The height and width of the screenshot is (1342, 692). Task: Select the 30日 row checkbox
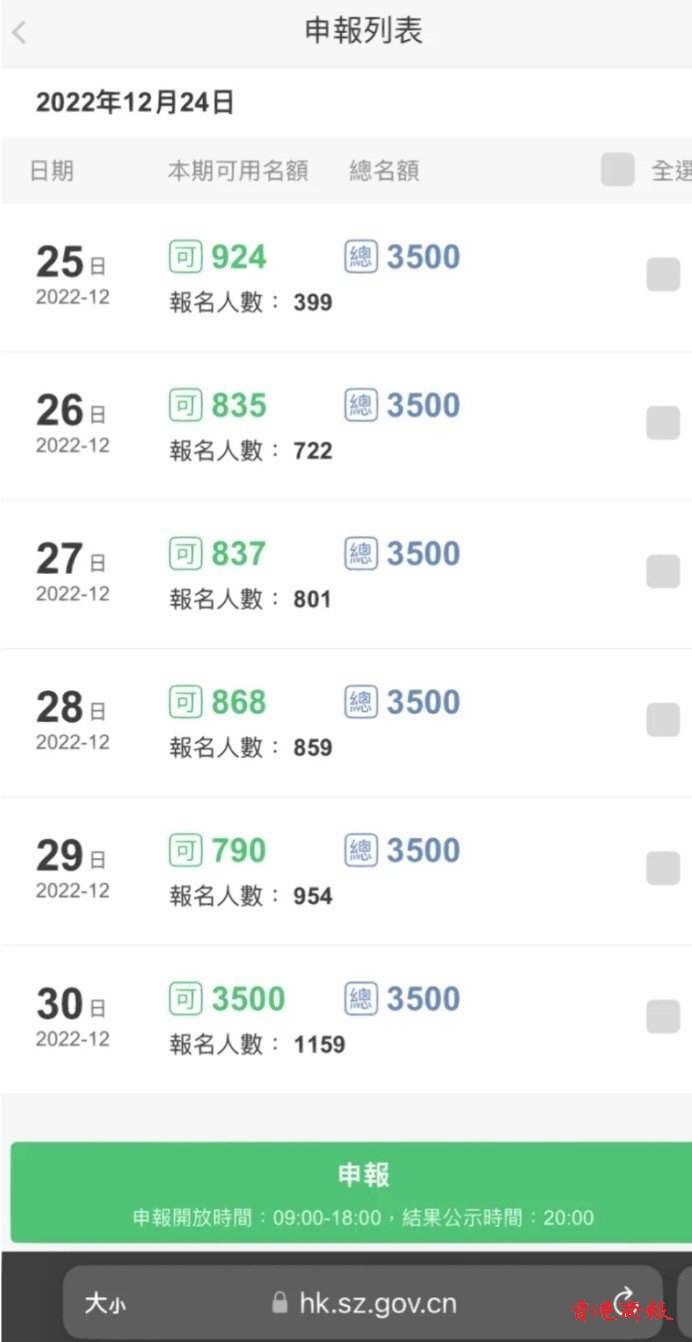click(x=662, y=1016)
